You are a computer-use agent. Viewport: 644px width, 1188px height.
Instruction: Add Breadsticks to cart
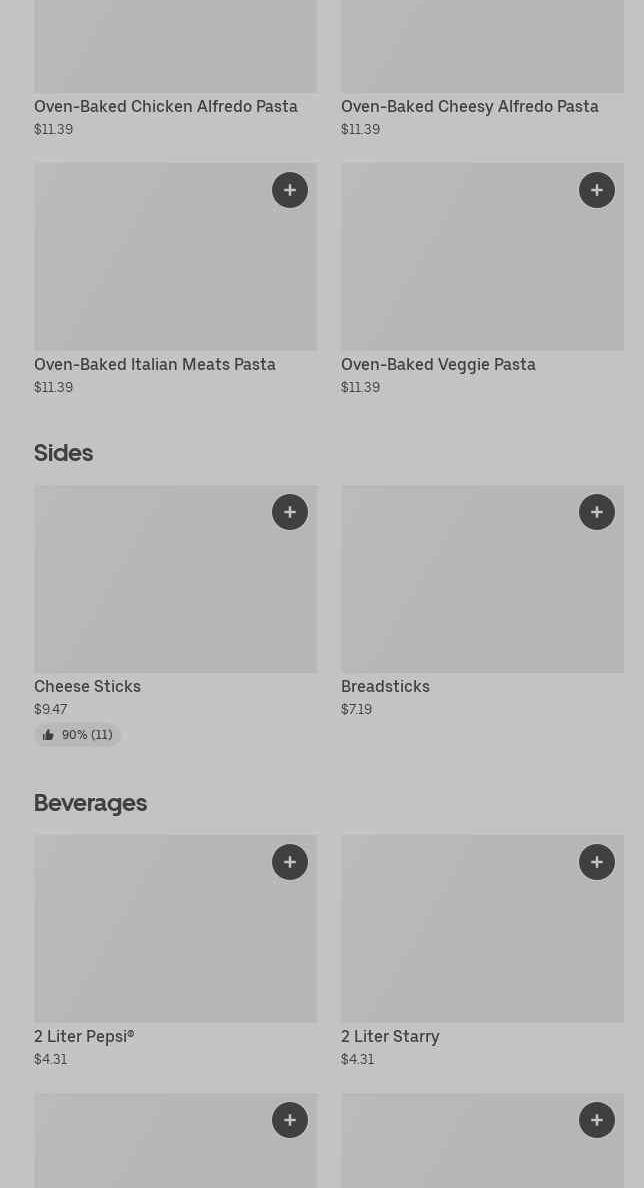[597, 512]
